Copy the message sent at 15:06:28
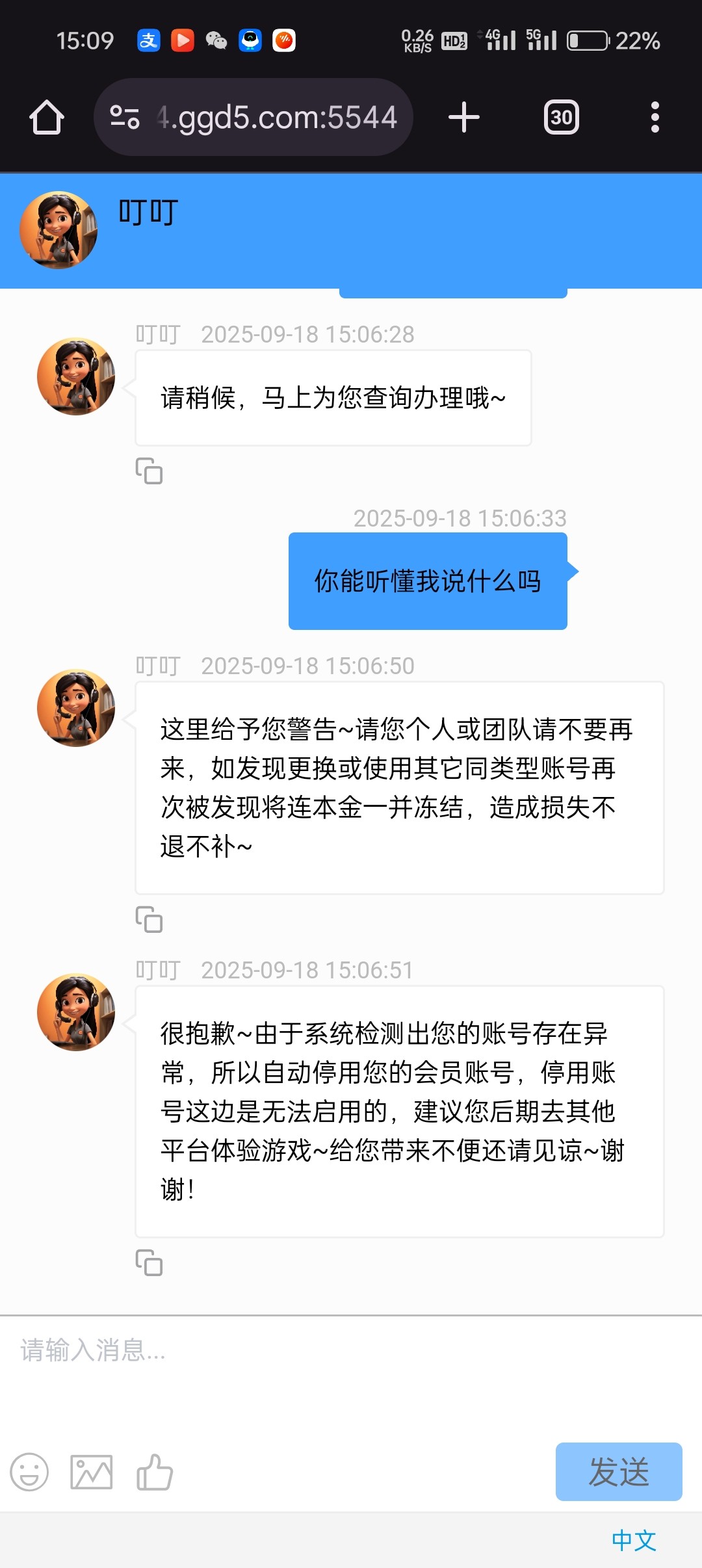Image resolution: width=702 pixels, height=1568 pixels. (x=149, y=471)
